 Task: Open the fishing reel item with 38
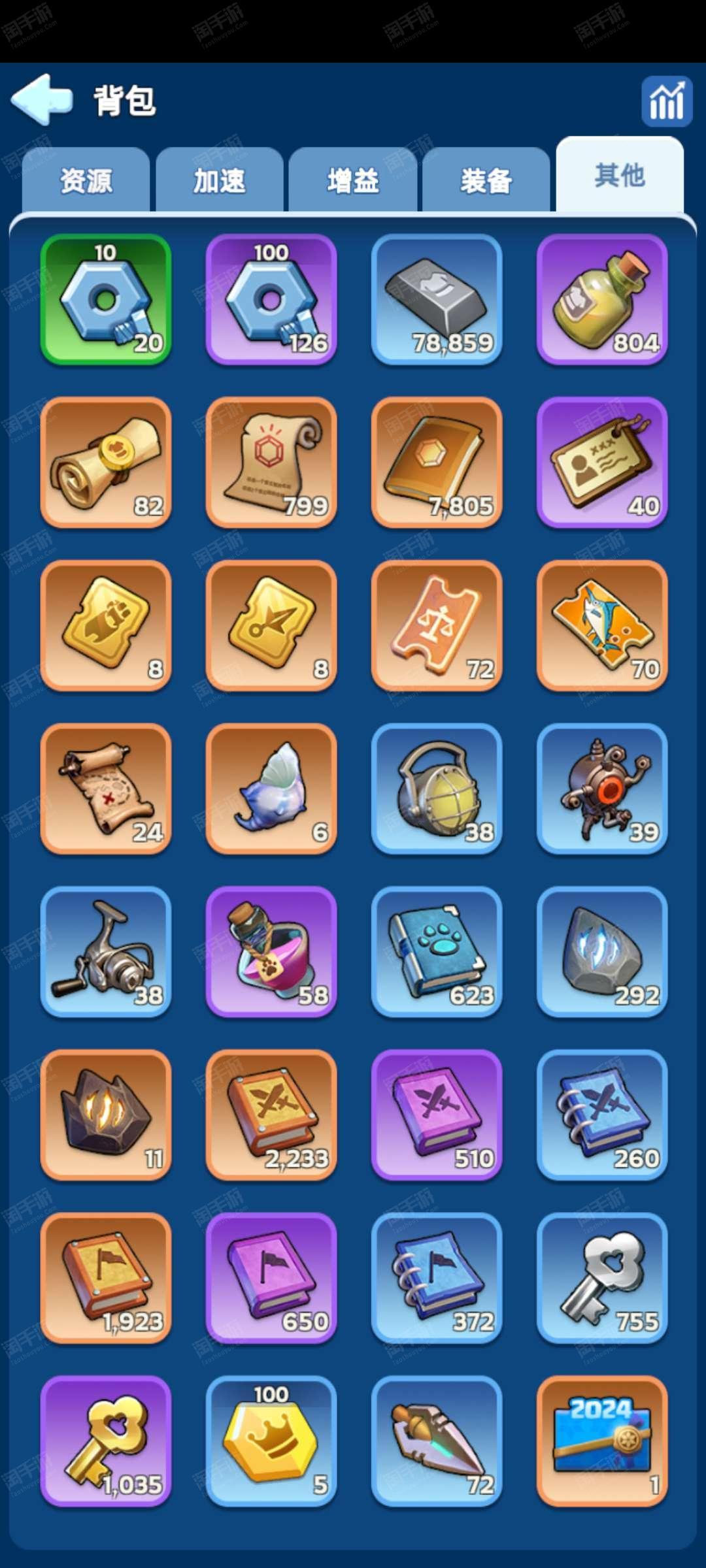coord(106,952)
